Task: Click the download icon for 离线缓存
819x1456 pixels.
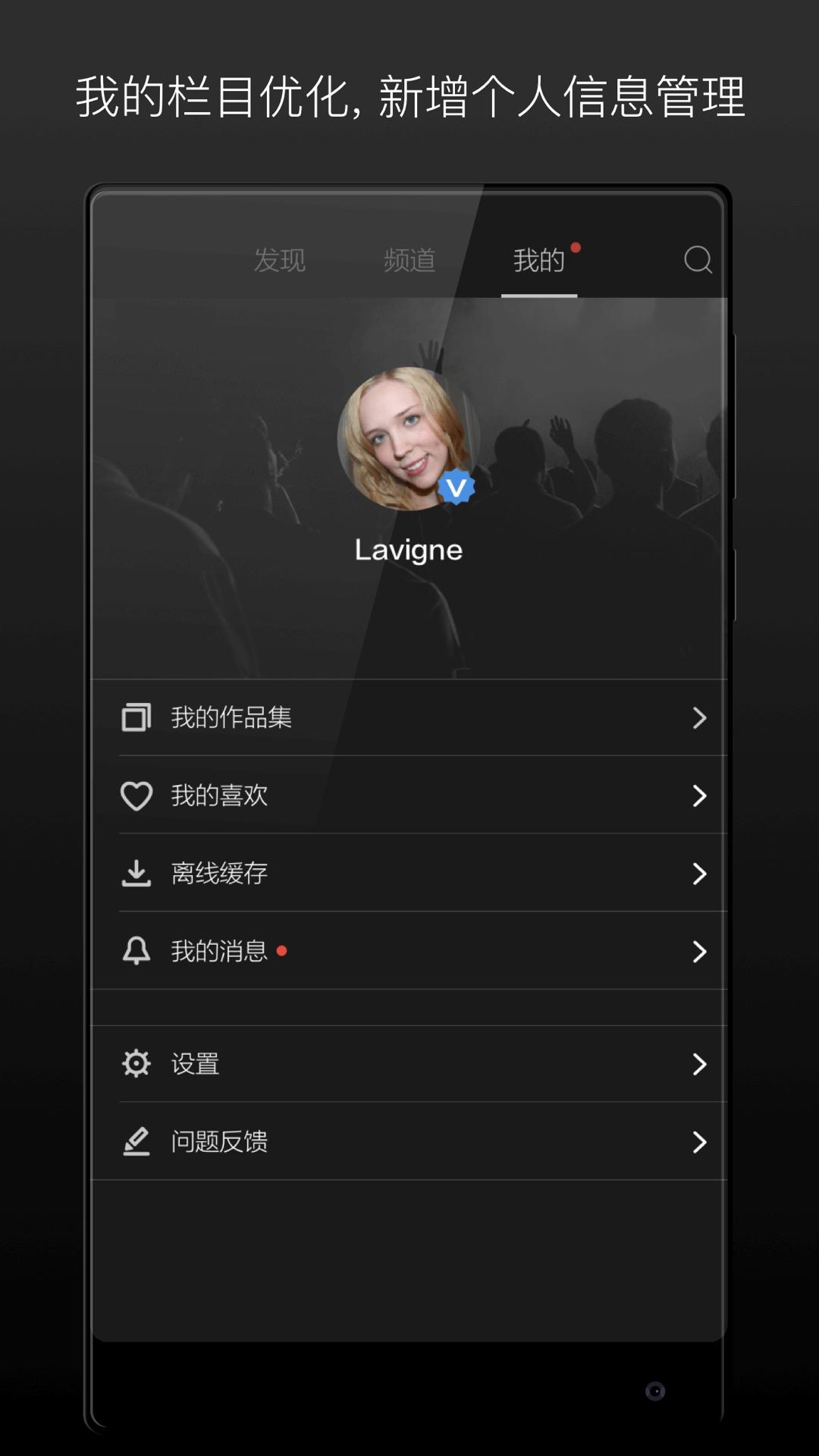Action: (136, 874)
